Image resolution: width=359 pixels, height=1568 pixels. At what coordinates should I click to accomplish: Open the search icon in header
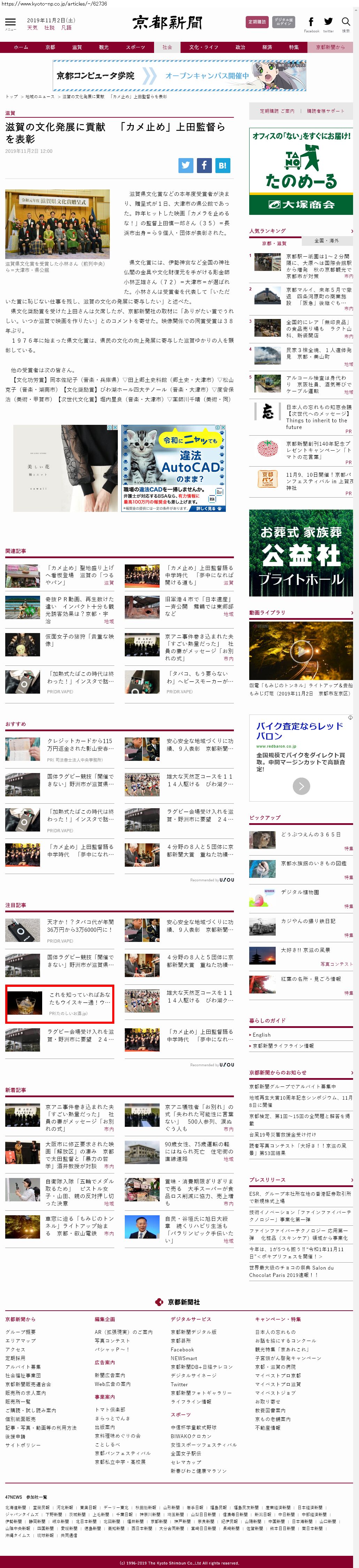click(x=346, y=22)
